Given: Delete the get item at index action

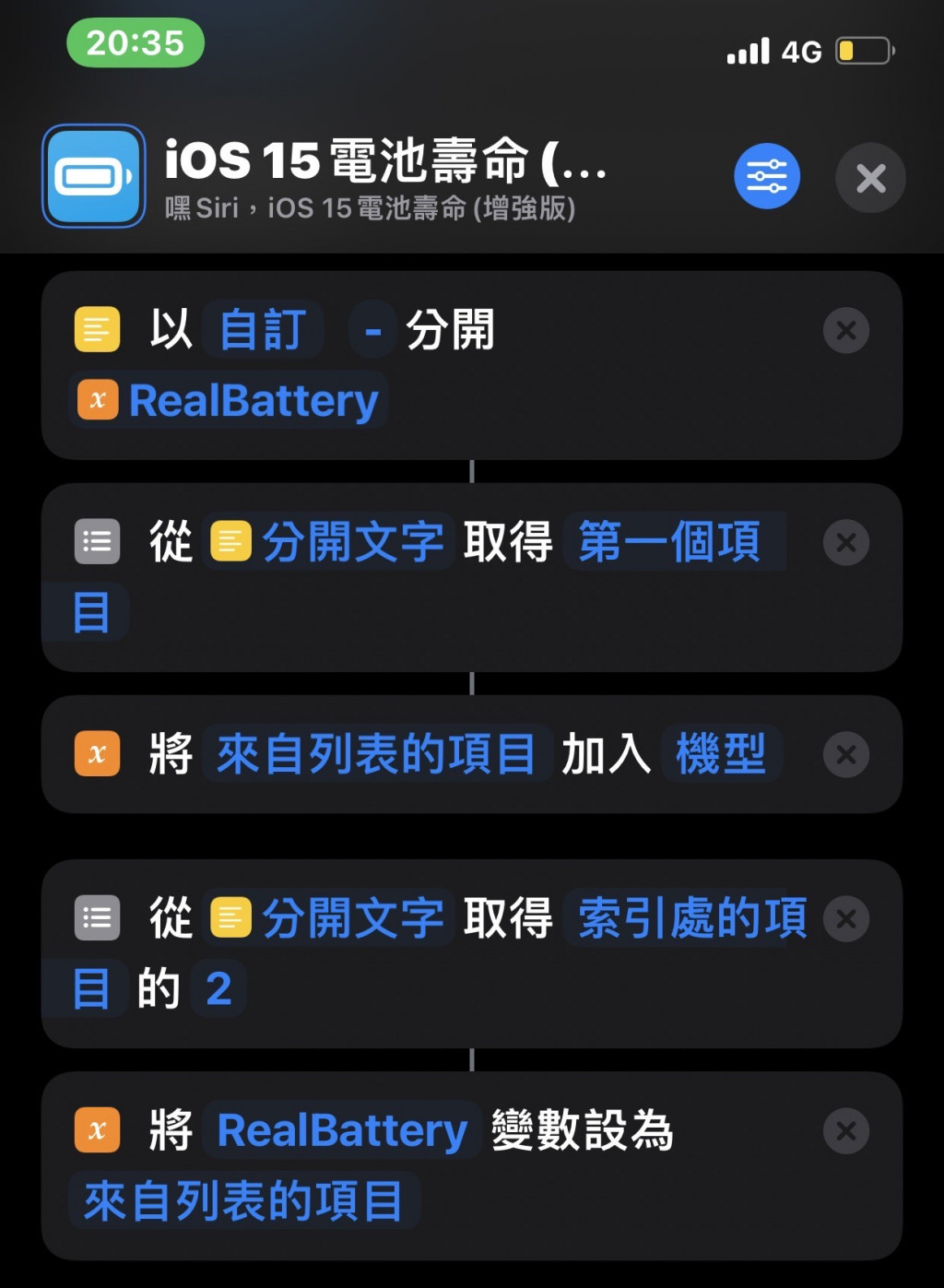Looking at the screenshot, I should (x=845, y=918).
